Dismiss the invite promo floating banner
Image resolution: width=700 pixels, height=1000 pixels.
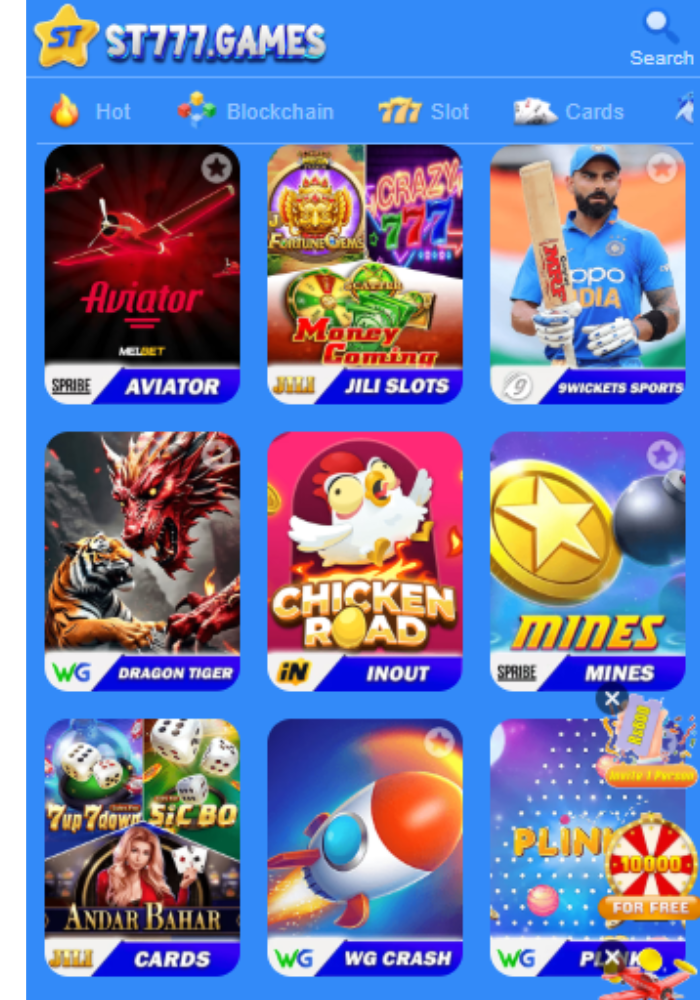[613, 698]
